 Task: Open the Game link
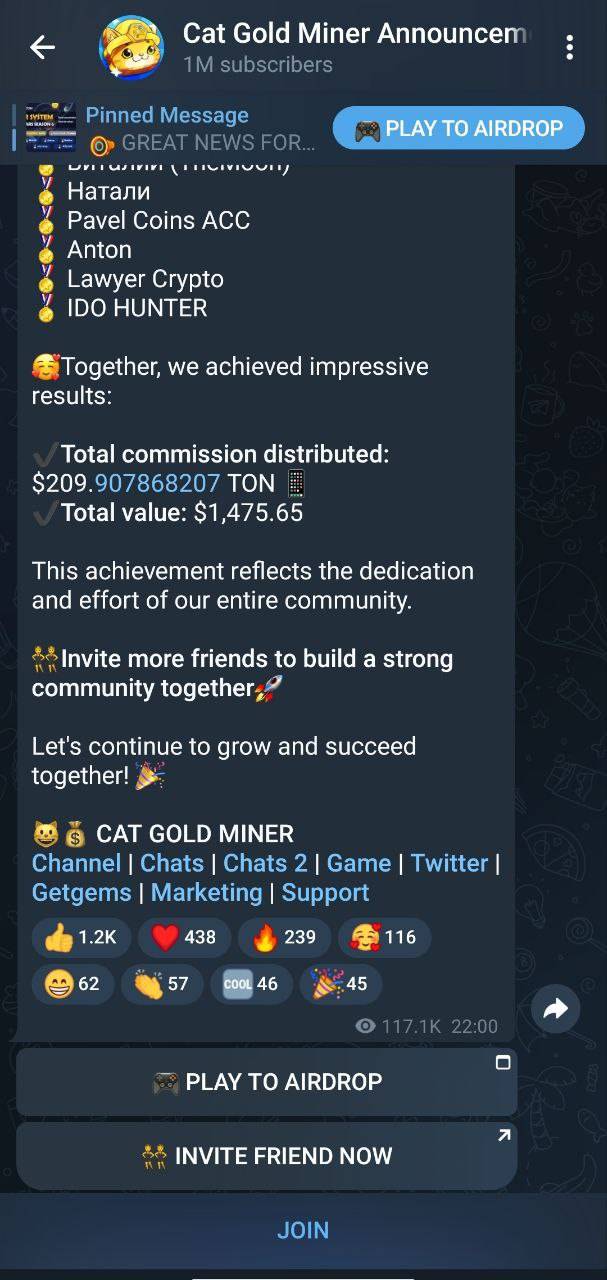(359, 863)
